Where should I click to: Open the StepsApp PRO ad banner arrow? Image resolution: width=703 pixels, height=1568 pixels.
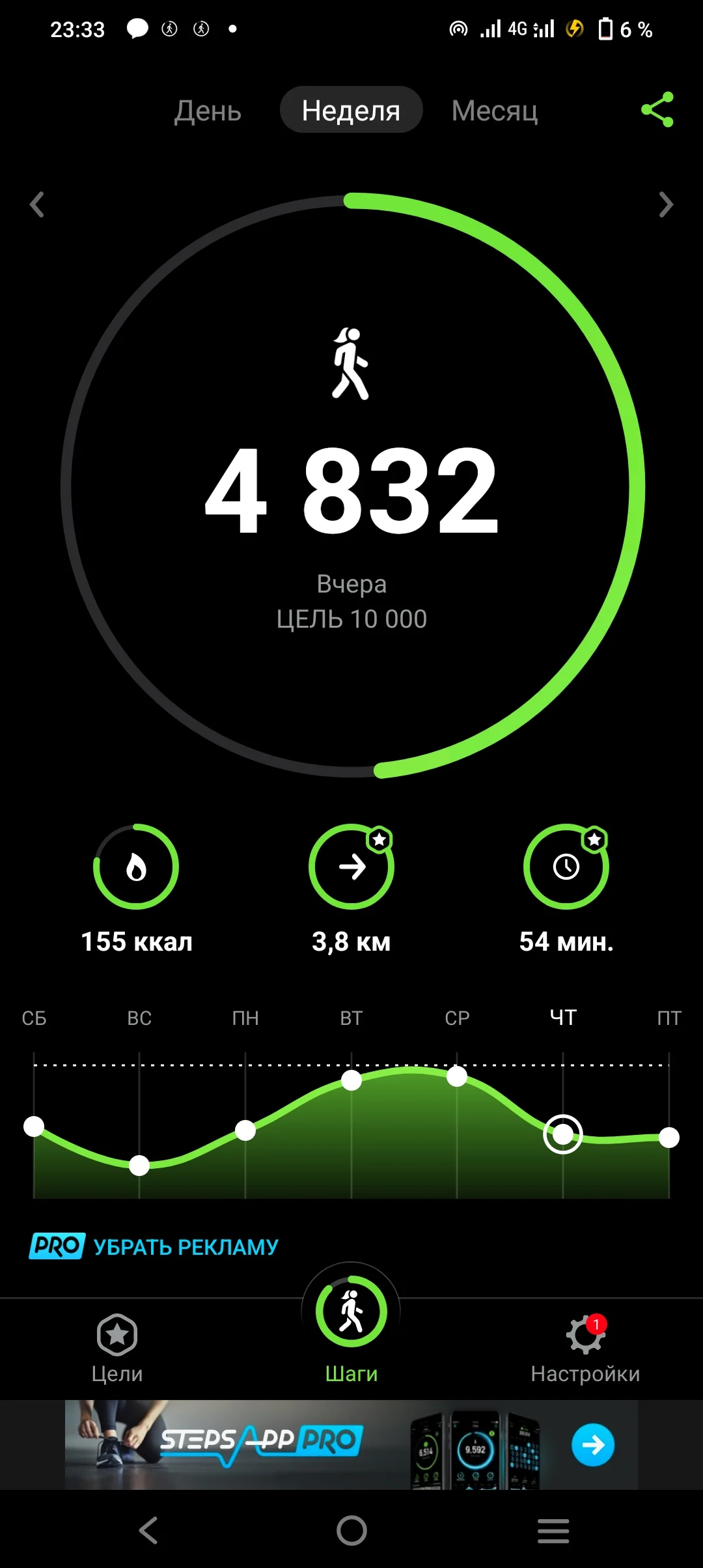592,1446
